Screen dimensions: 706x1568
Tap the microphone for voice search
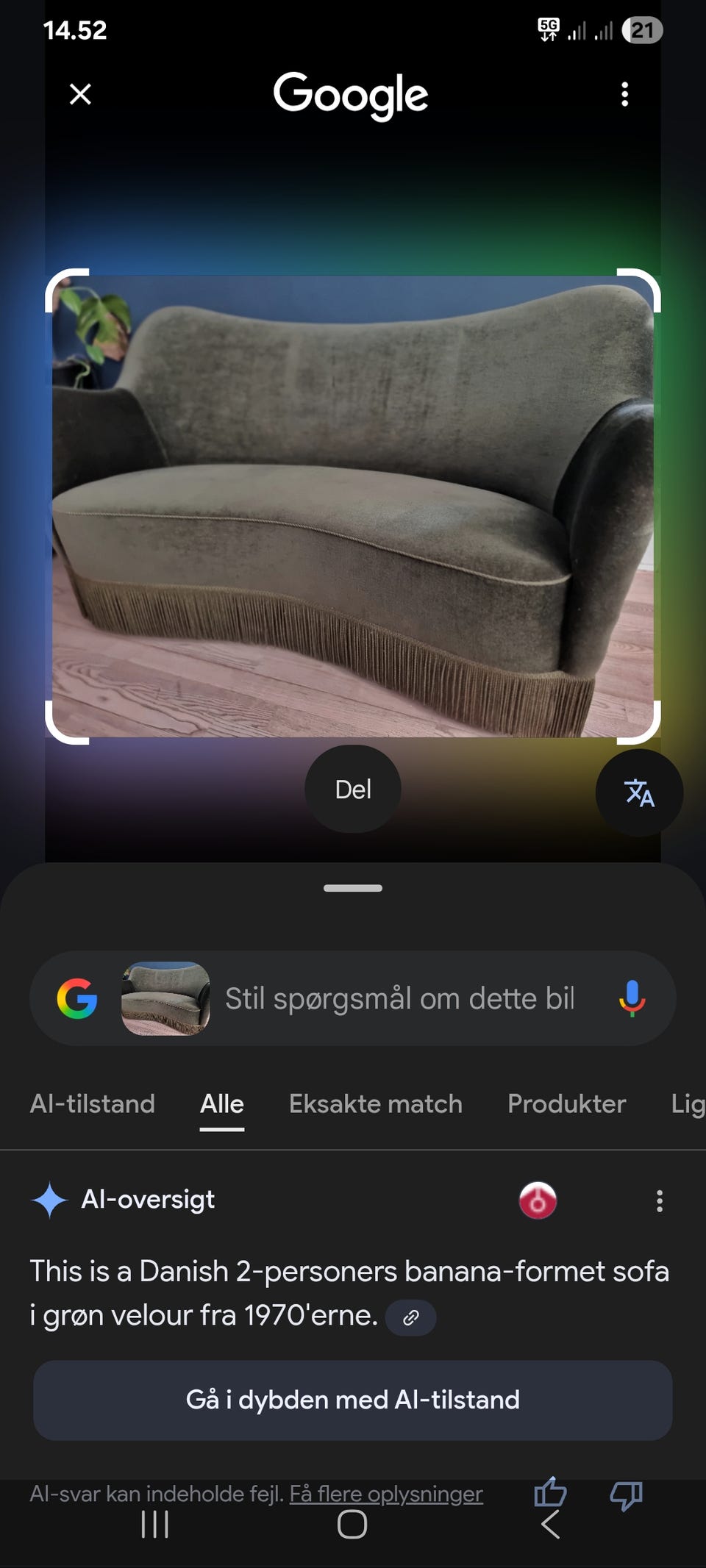point(631,998)
